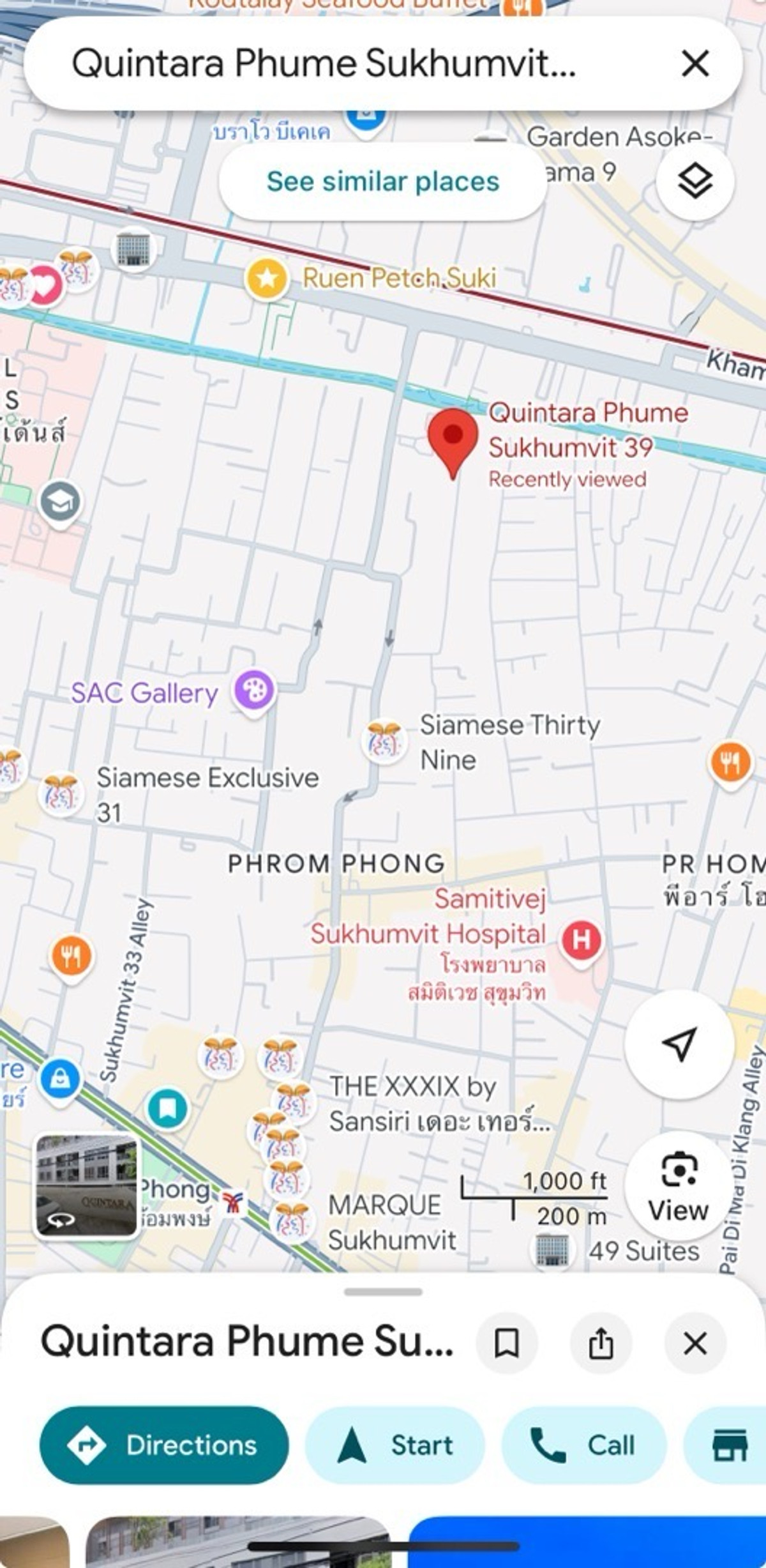
Task: Select the Ruen Petch Suki starred place
Action: (x=267, y=278)
